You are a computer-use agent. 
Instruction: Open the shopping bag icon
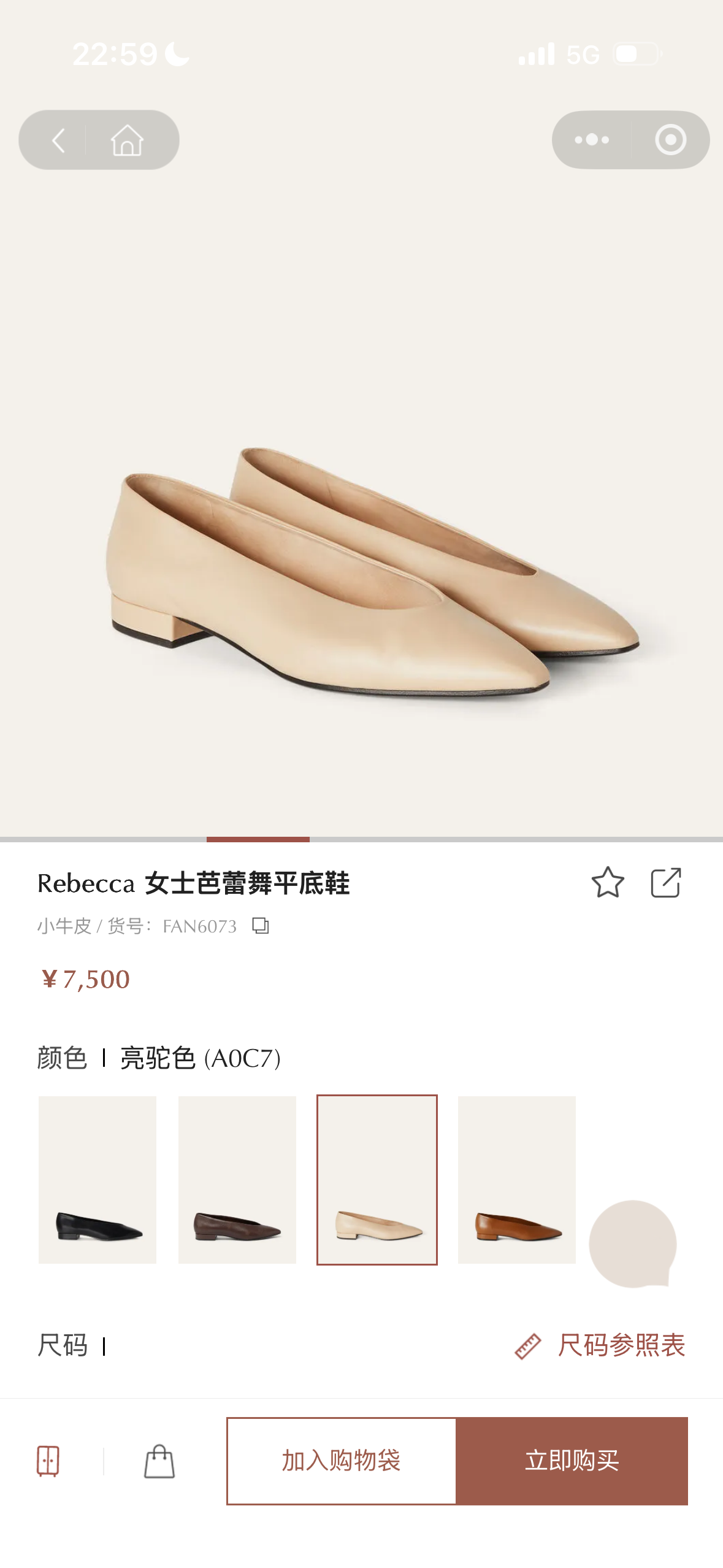pos(159,1461)
